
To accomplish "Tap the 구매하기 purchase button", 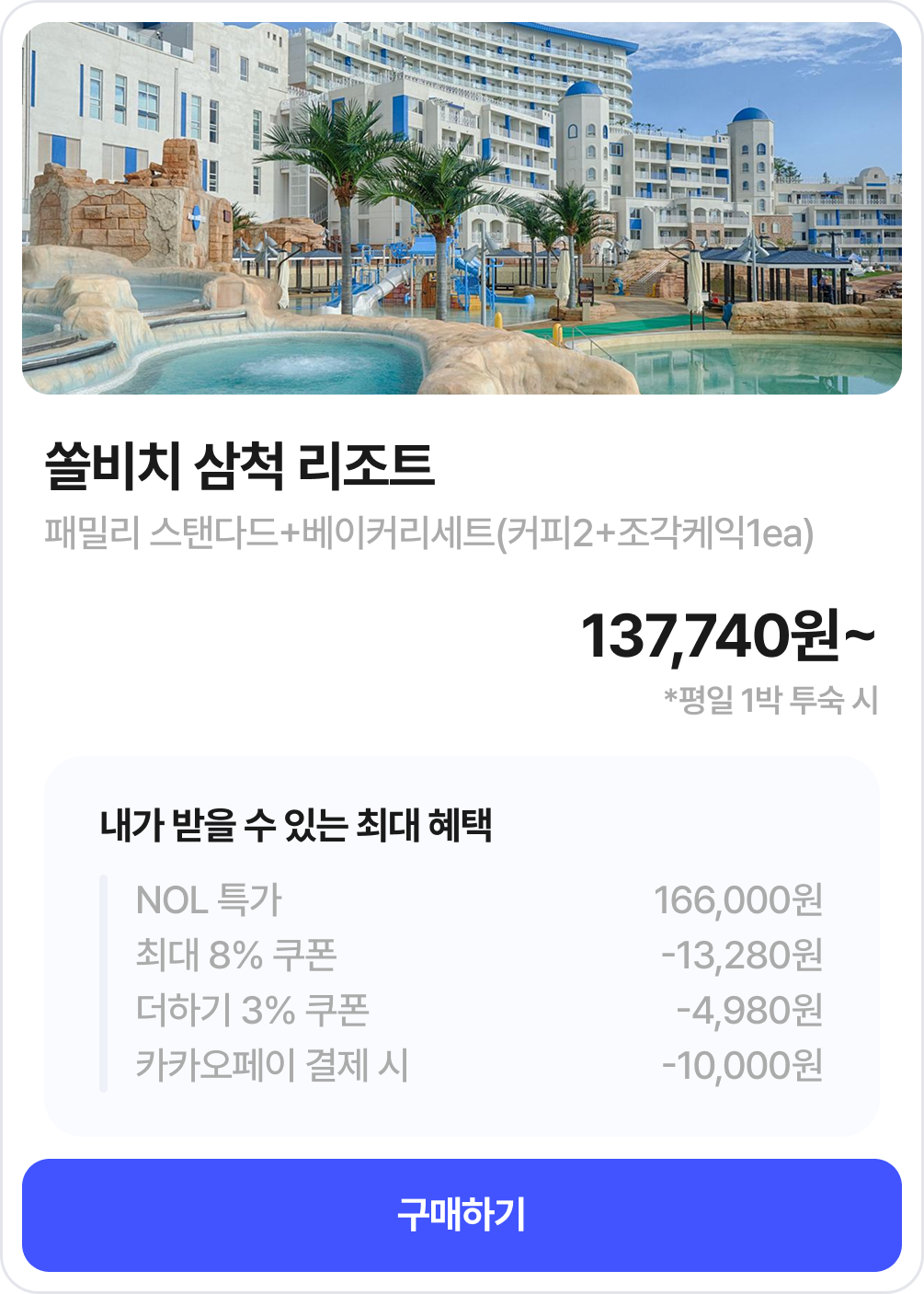I will [x=462, y=1215].
